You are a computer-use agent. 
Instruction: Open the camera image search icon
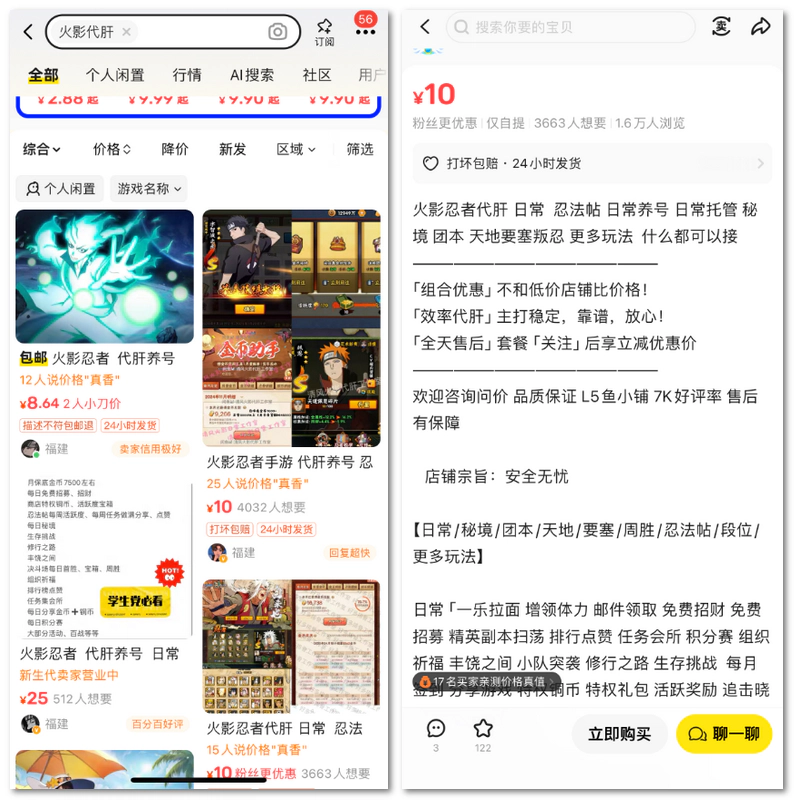tap(278, 32)
